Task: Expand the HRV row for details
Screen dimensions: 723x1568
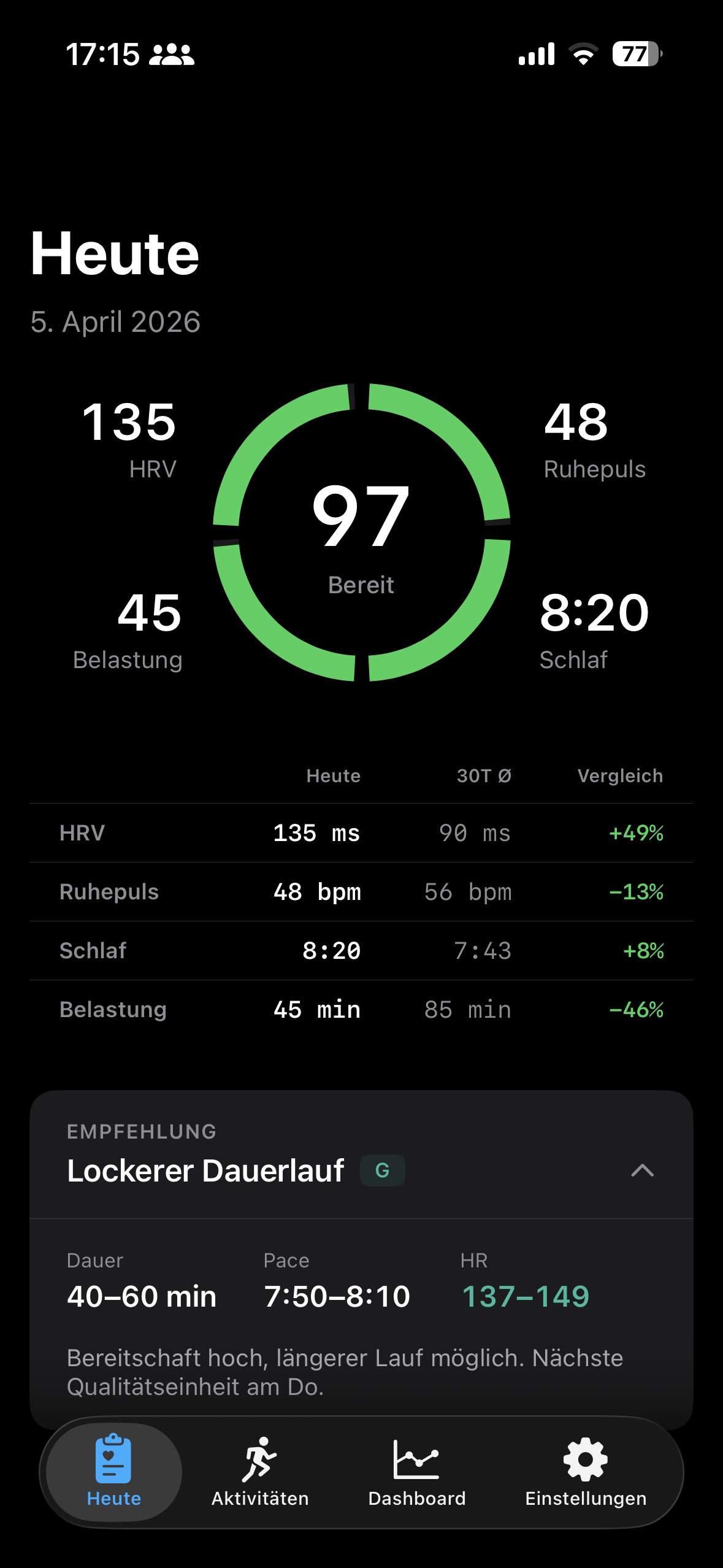Action: (x=361, y=832)
